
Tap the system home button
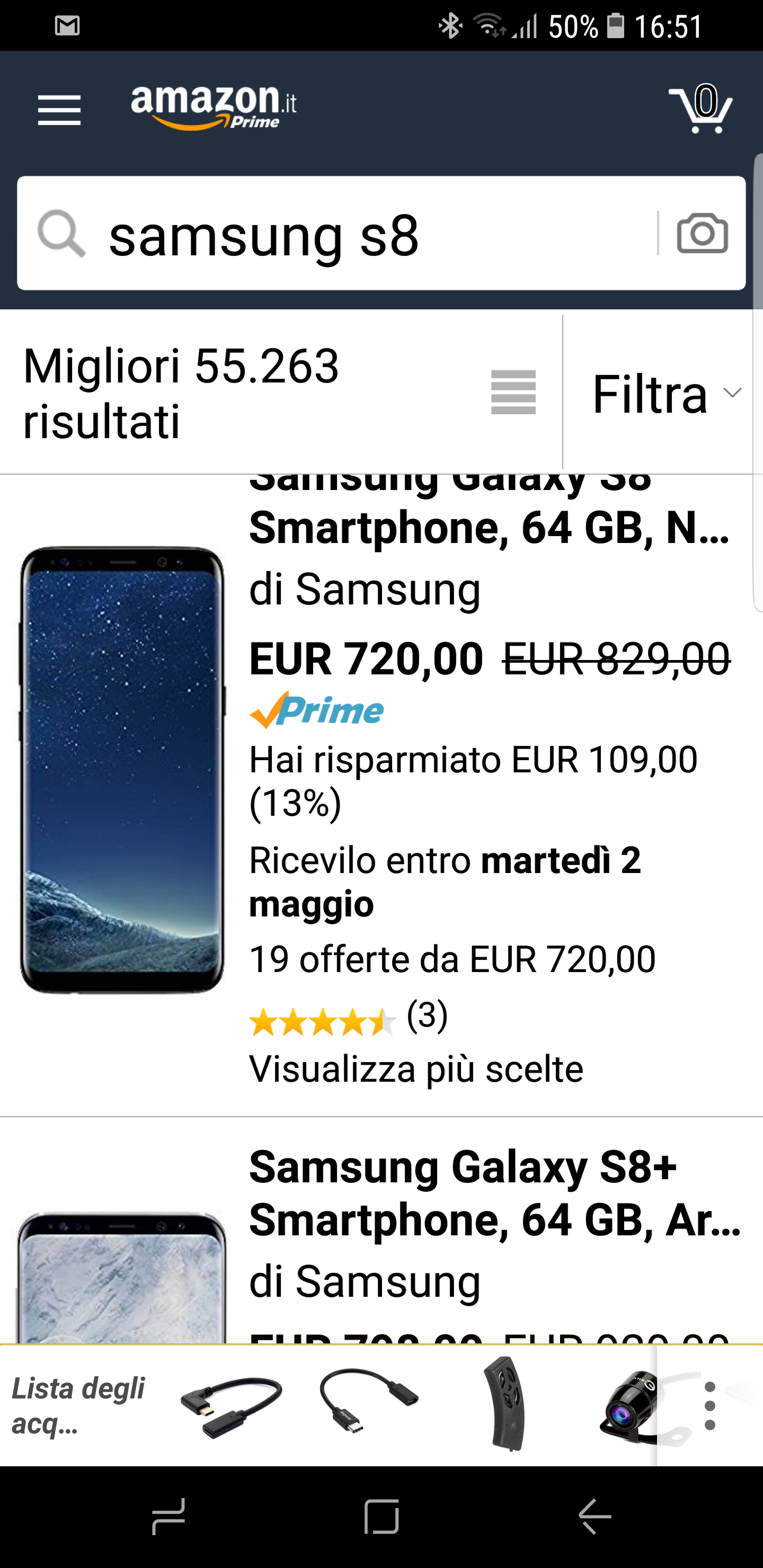tap(382, 1516)
